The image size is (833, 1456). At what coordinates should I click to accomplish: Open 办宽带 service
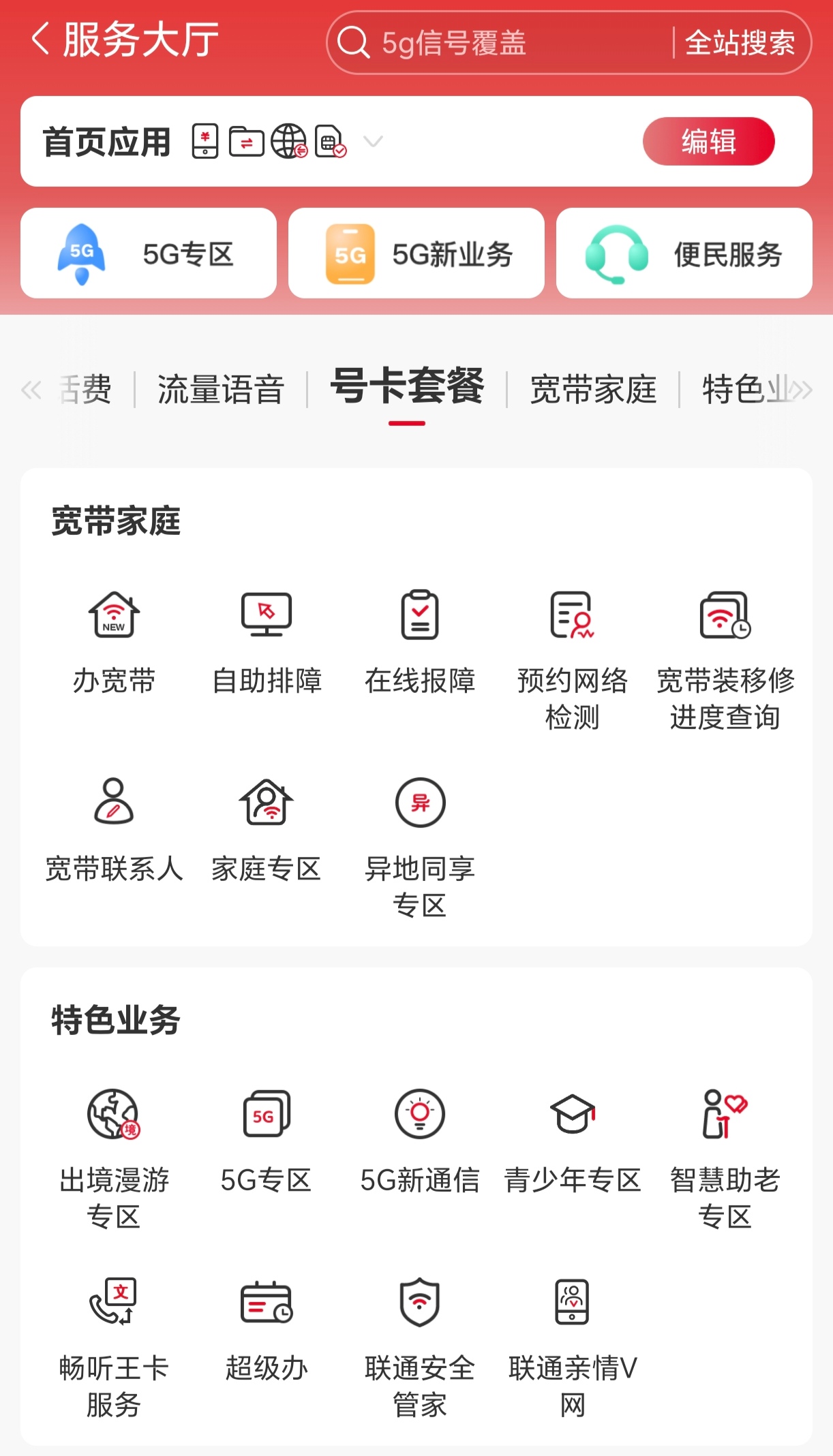[114, 641]
